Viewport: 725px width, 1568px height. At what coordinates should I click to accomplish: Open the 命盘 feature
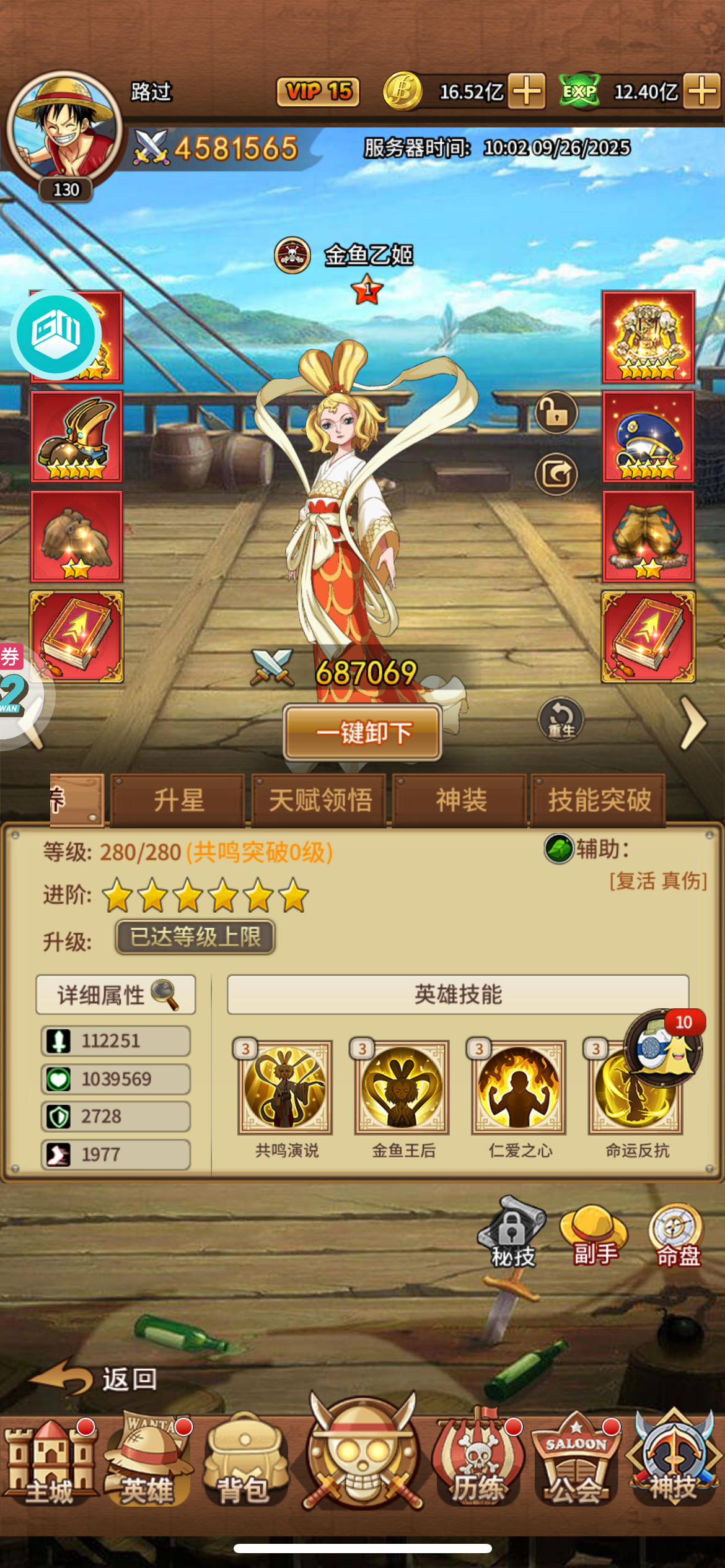[677, 1236]
